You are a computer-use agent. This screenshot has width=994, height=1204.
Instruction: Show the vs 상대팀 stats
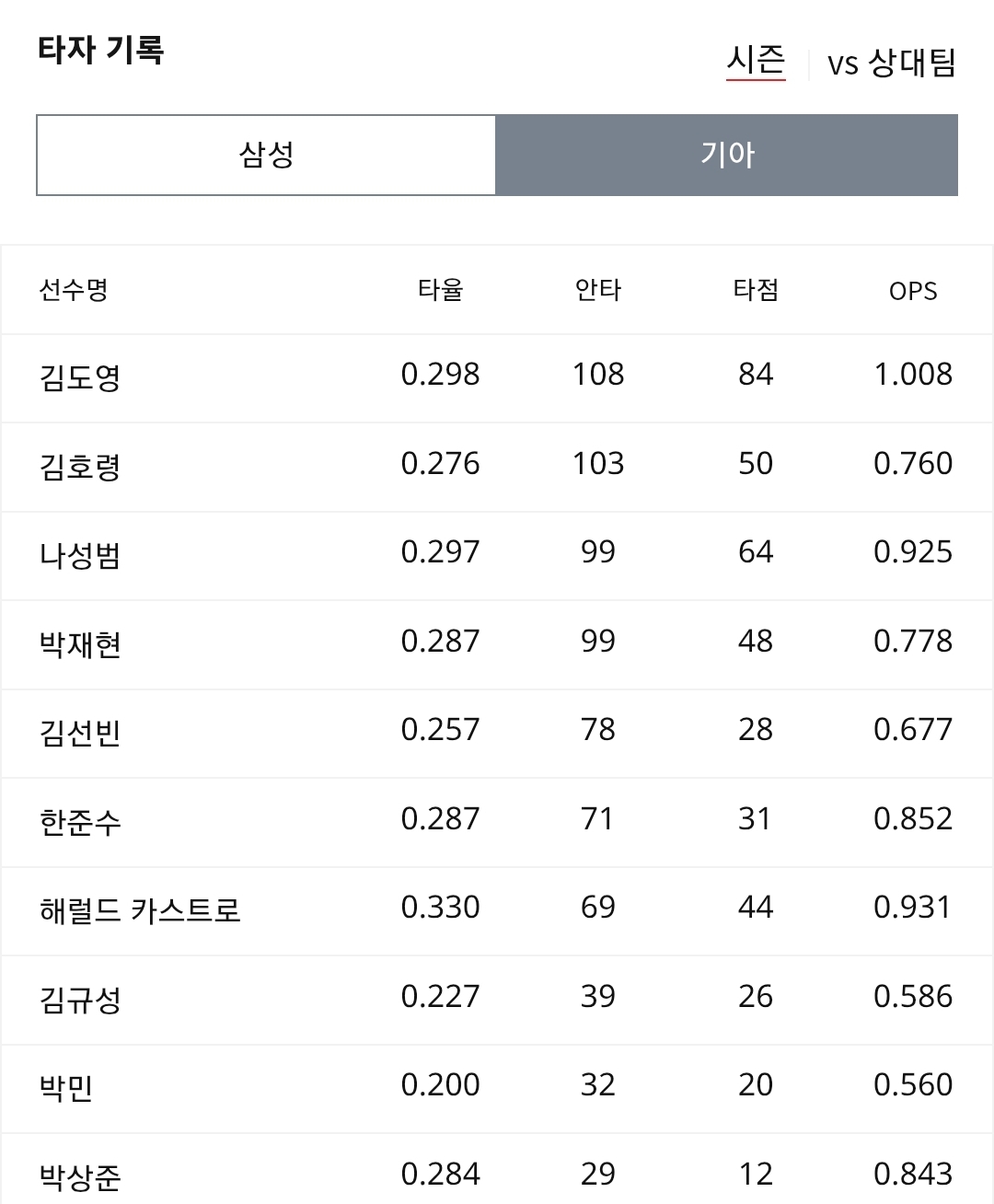pyautogui.click(x=891, y=64)
